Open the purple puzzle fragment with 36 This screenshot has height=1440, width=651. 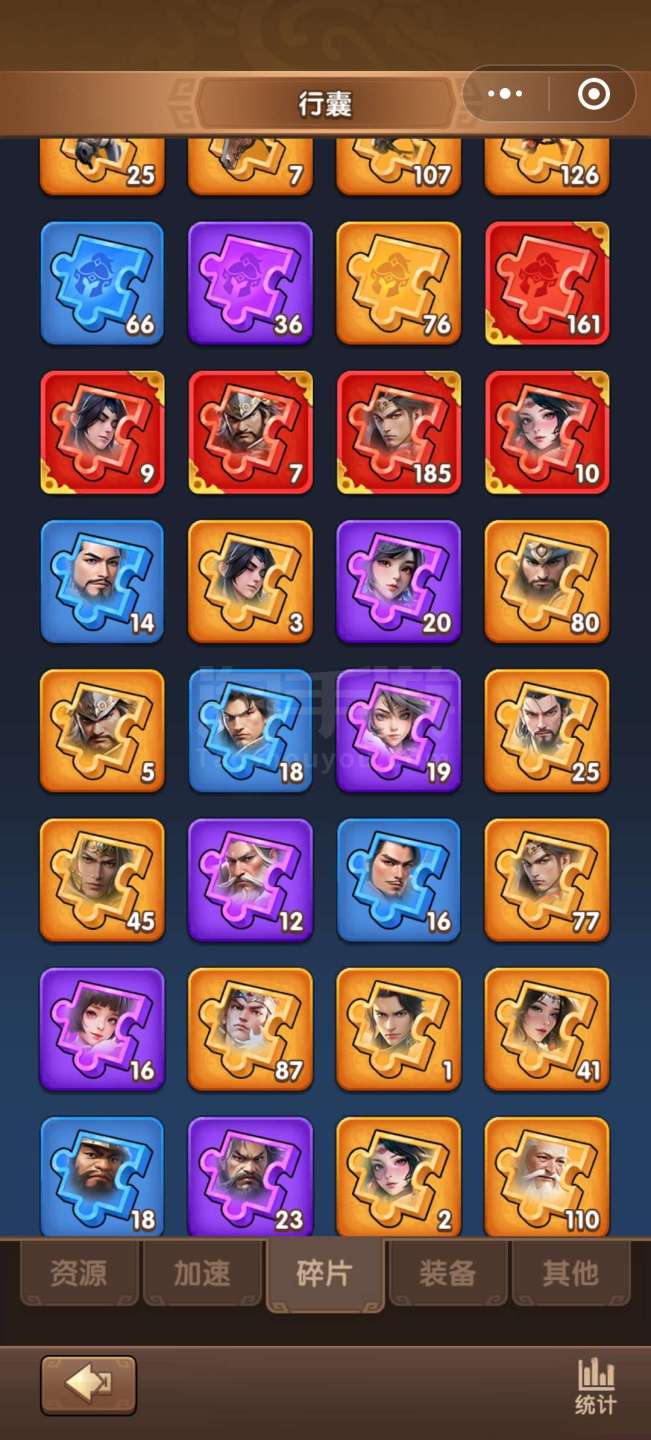(x=250, y=283)
